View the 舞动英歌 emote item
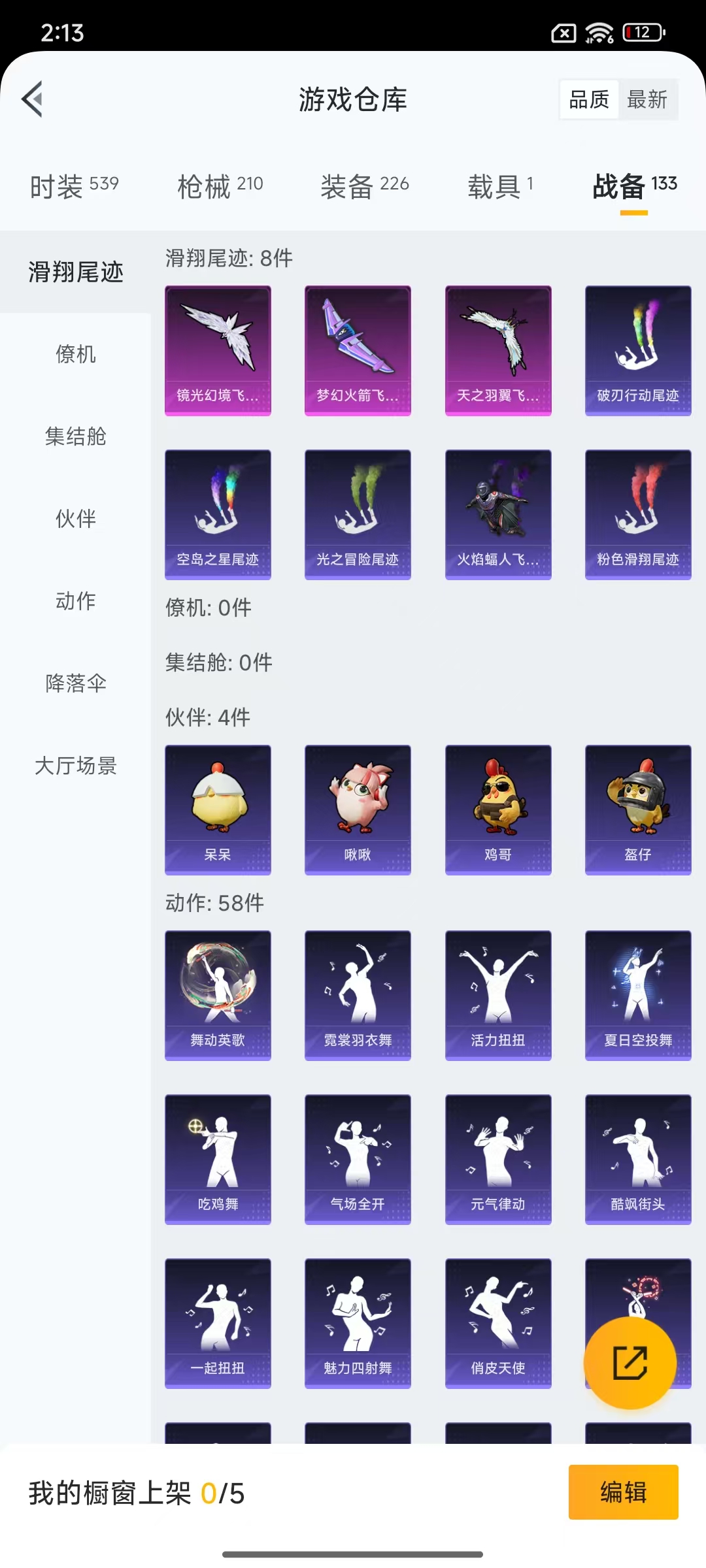This screenshot has width=706, height=1568. pyautogui.click(x=218, y=995)
